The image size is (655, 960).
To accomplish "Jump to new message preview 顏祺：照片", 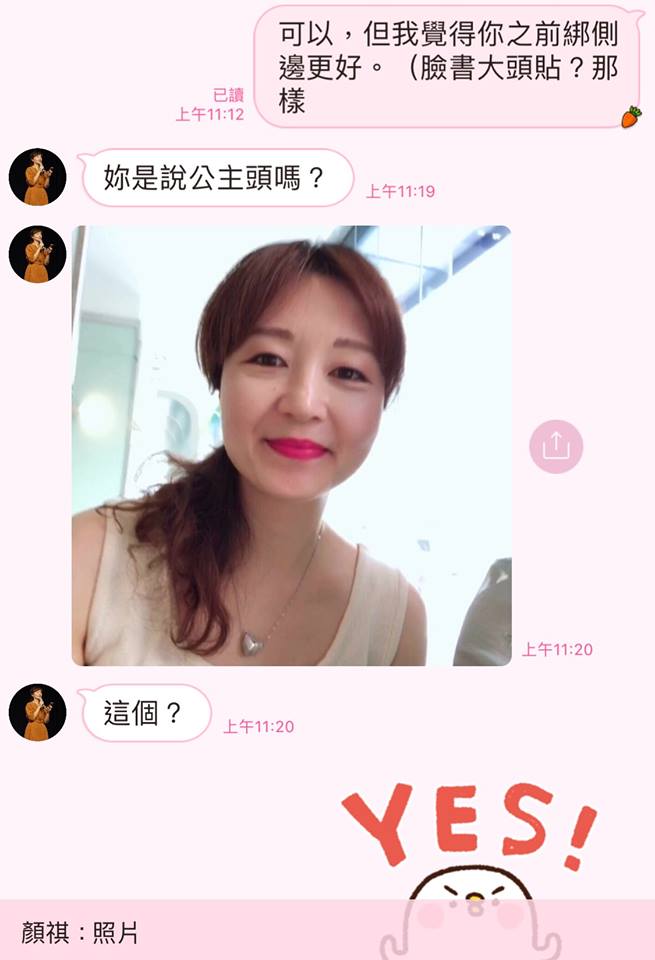I will pos(80,934).
